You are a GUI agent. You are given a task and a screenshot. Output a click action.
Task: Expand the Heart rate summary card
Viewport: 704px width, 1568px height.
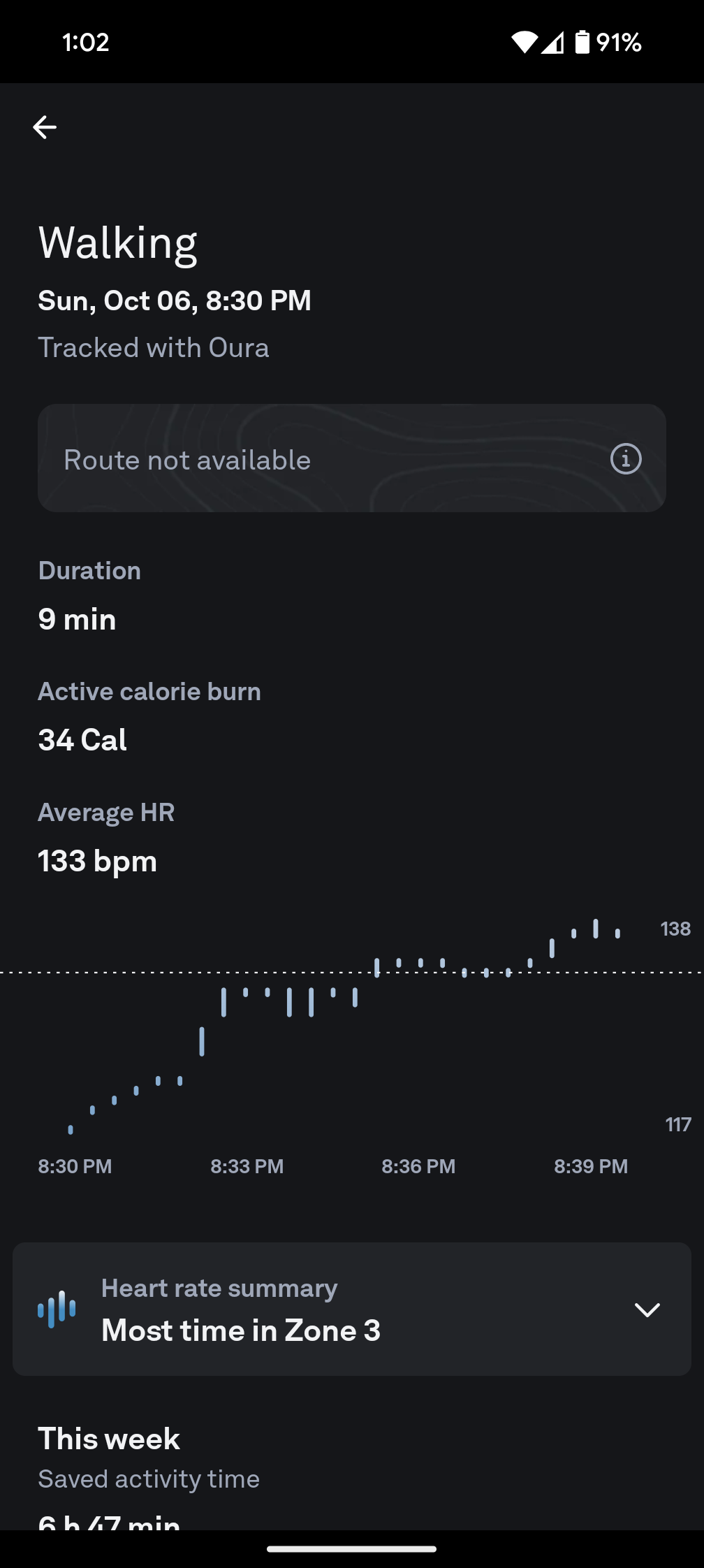click(647, 1309)
